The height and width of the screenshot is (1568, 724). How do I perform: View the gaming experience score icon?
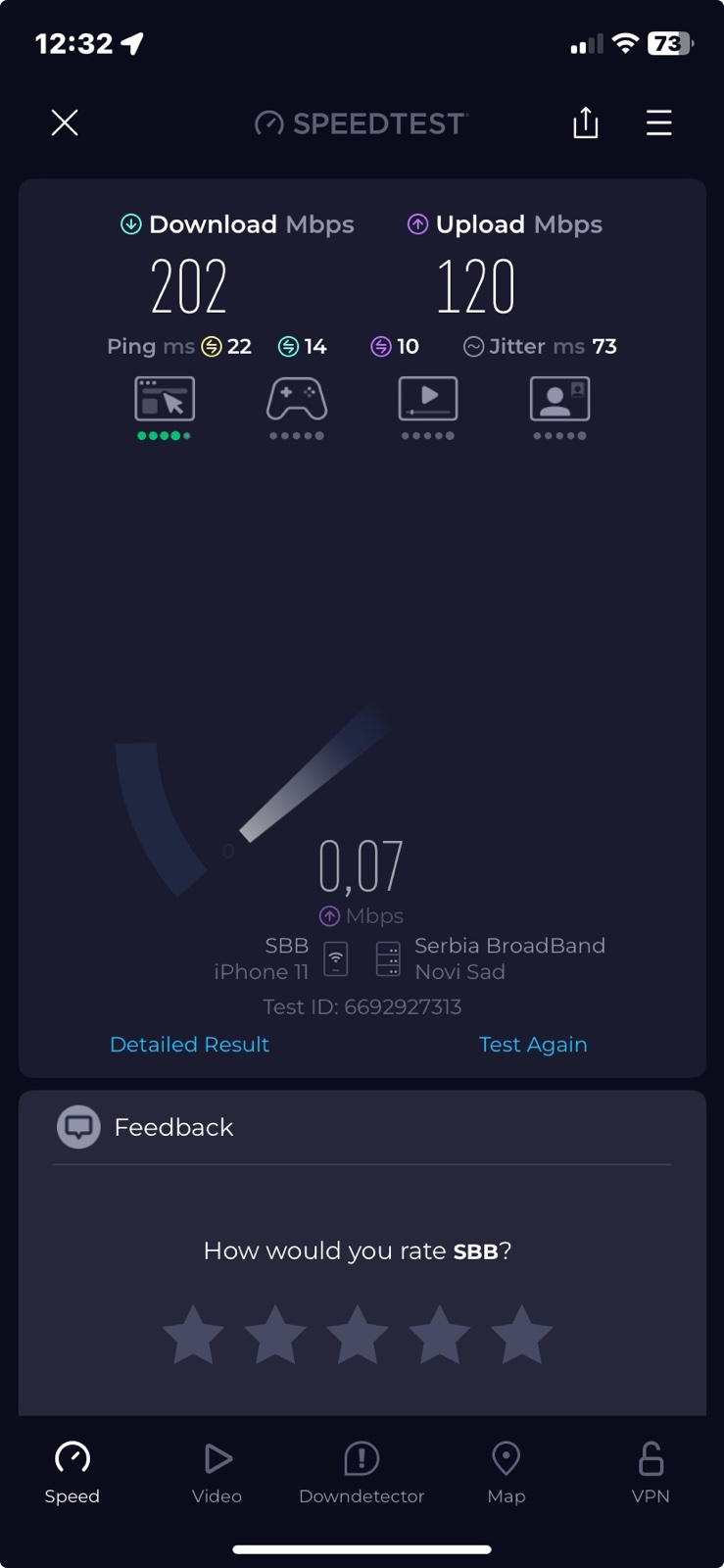[x=297, y=400]
